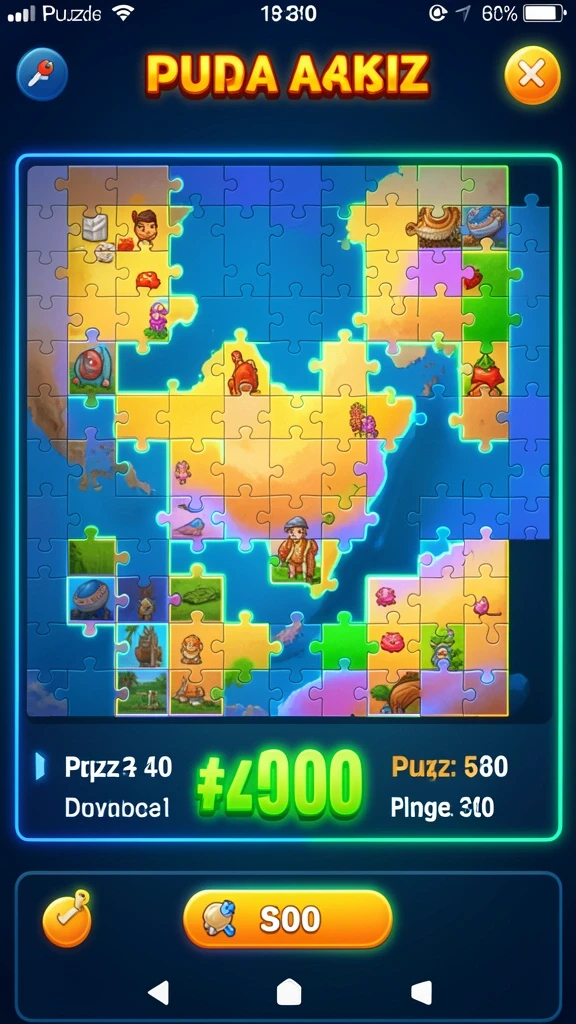
Task: Open the blue pin icon at top left
Action: (x=42, y=74)
